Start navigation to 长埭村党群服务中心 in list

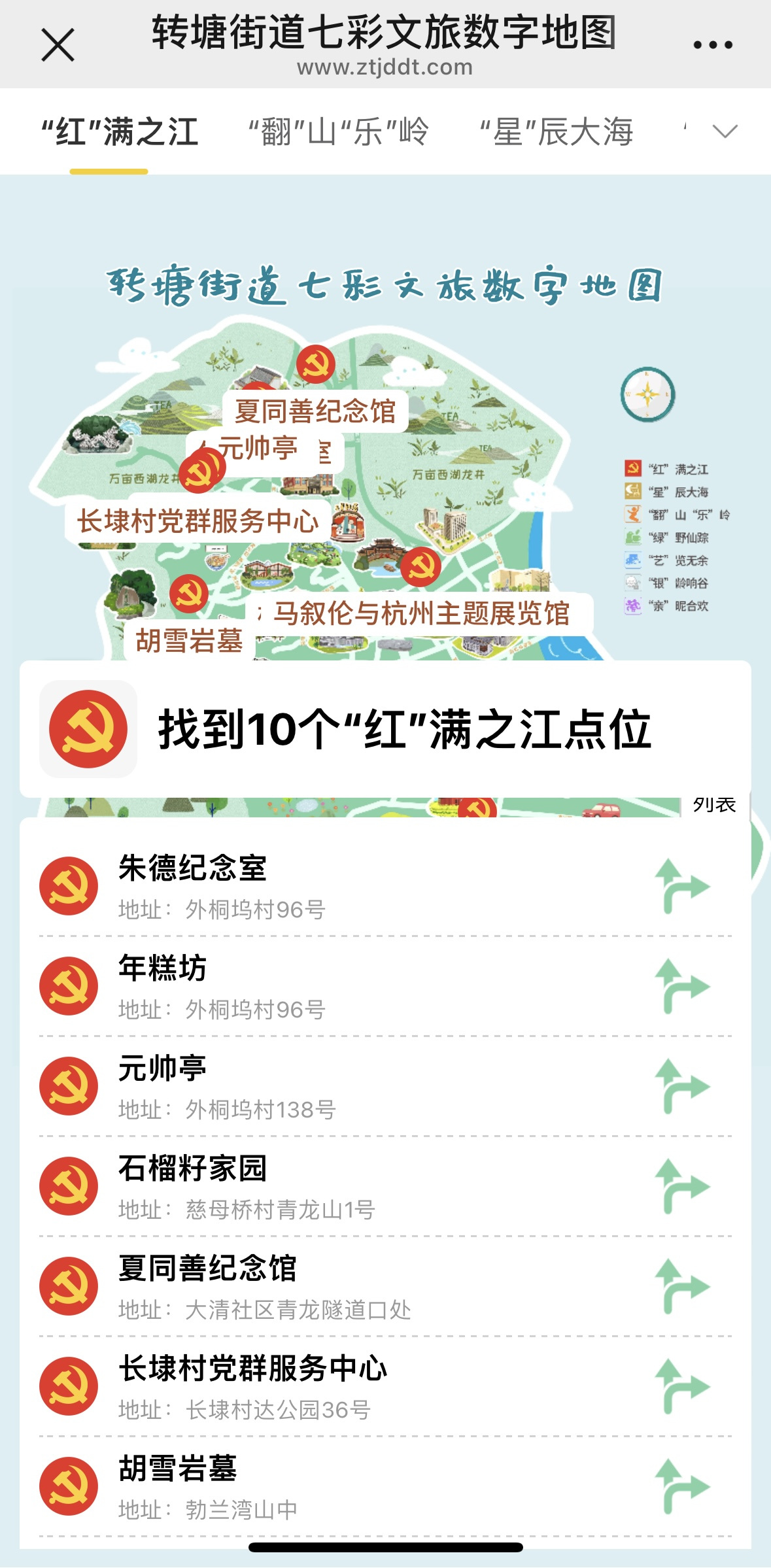coord(682,1386)
